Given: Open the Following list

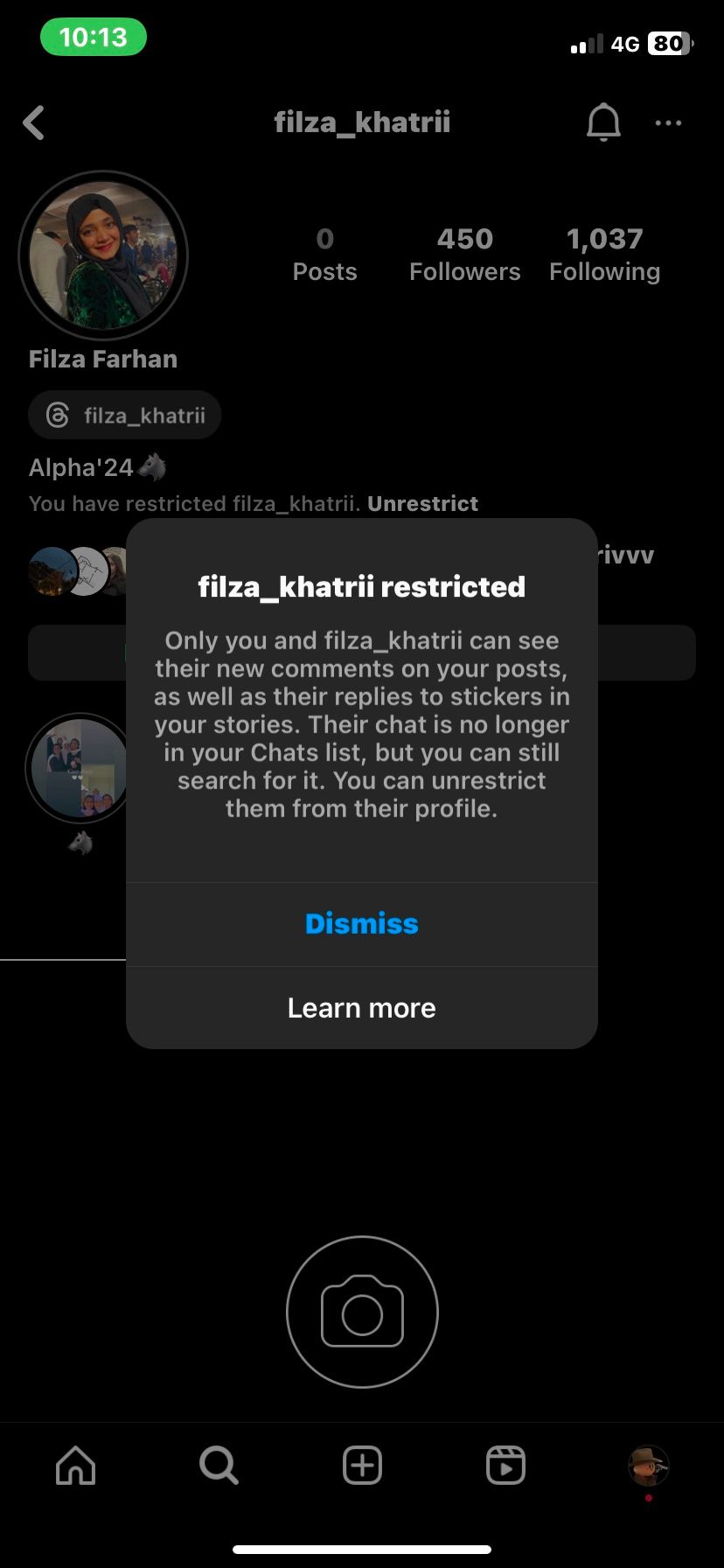Looking at the screenshot, I should 604,253.
